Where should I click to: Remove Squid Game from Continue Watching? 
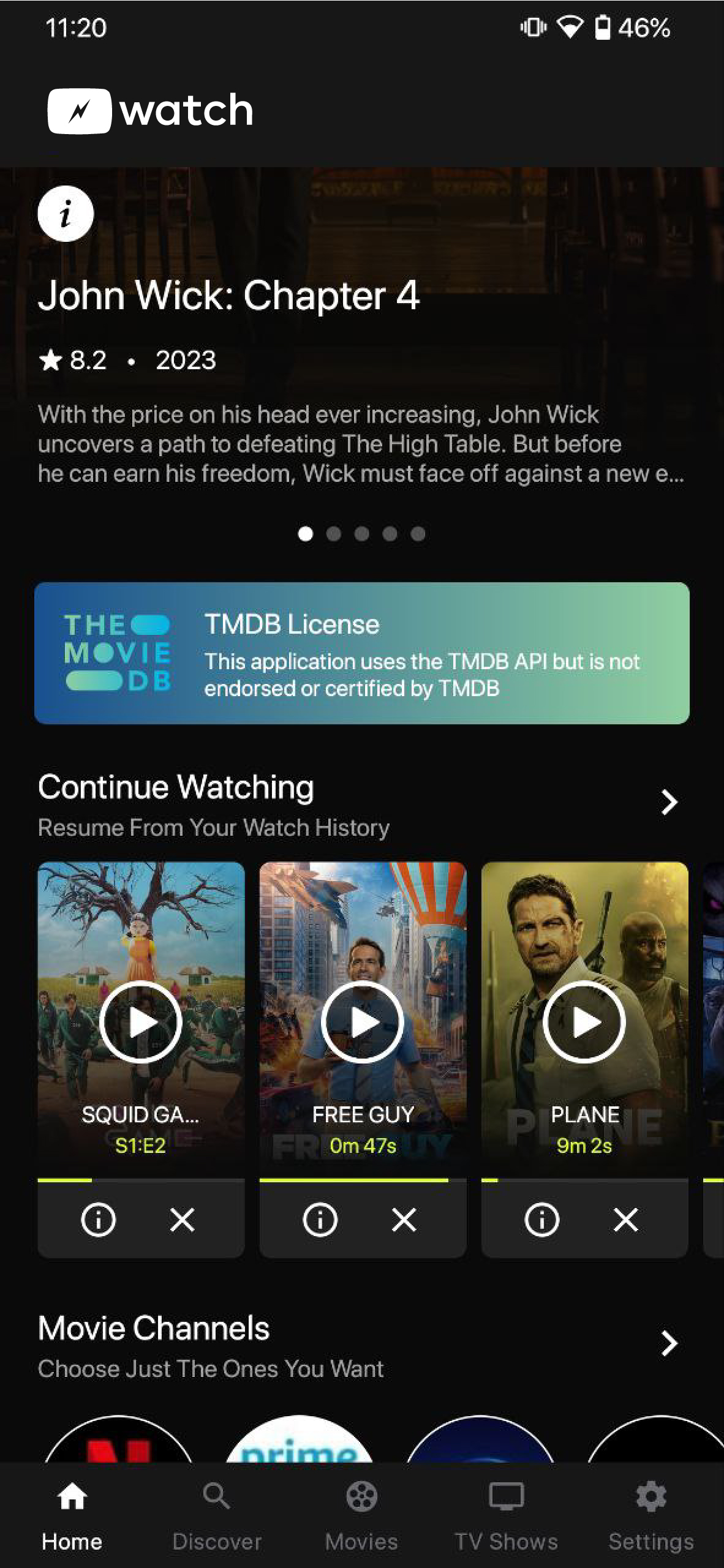click(x=183, y=1220)
